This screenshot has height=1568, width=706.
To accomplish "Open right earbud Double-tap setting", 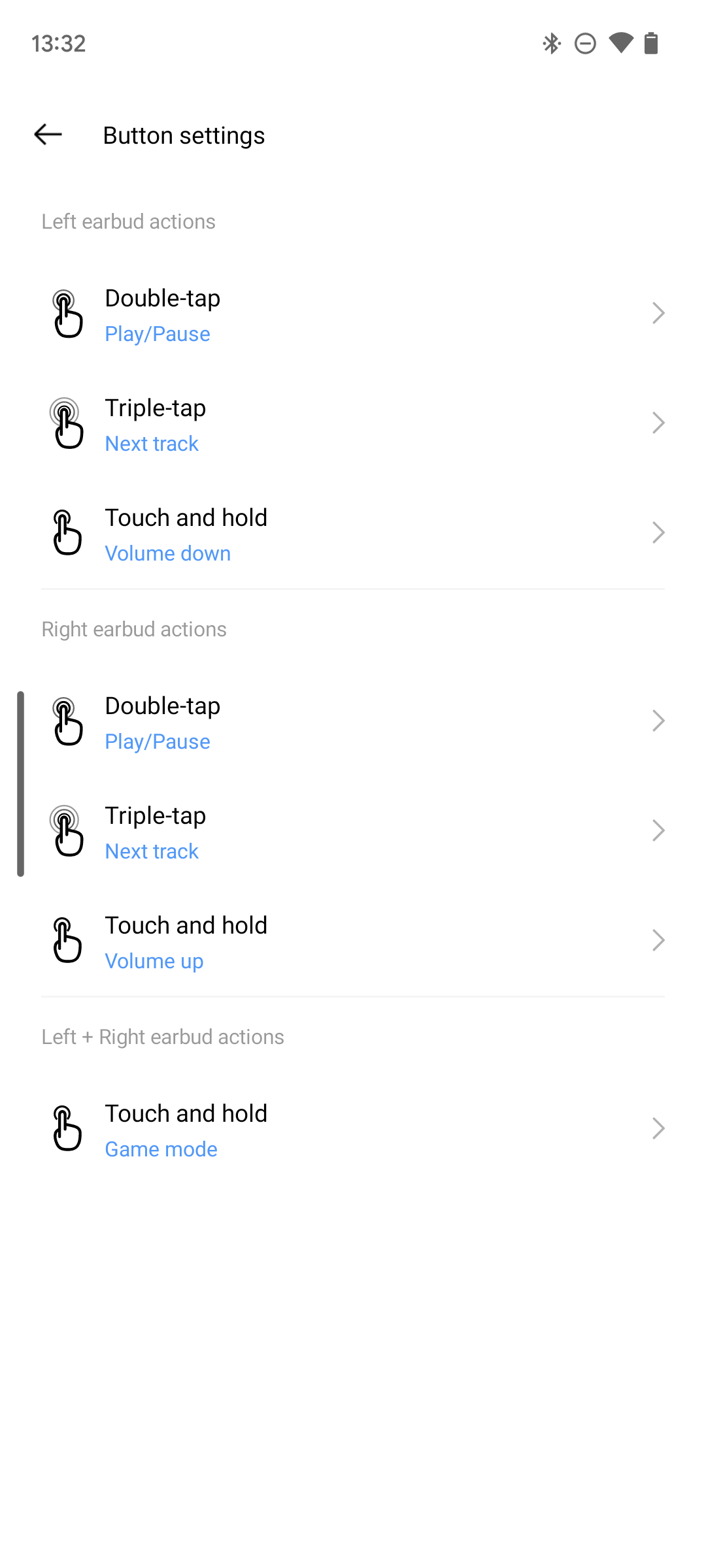I will [353, 722].
